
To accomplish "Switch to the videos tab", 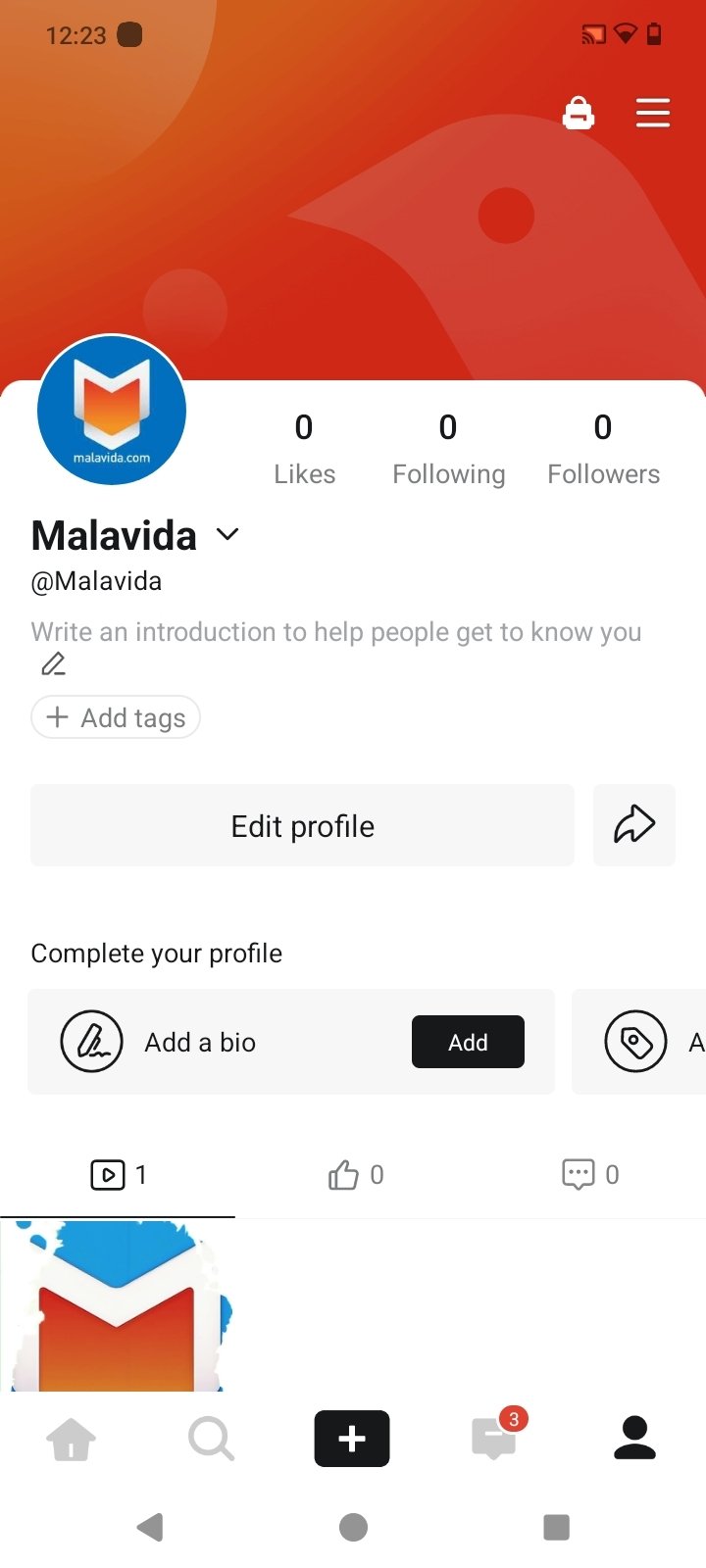I will tap(118, 1174).
